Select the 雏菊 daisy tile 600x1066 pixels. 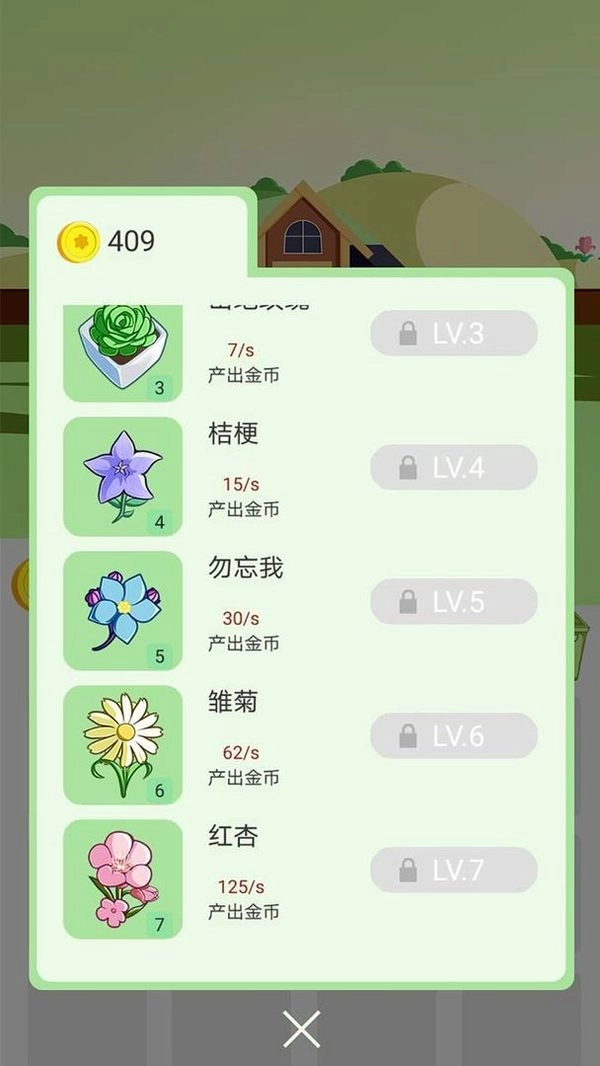point(123,744)
